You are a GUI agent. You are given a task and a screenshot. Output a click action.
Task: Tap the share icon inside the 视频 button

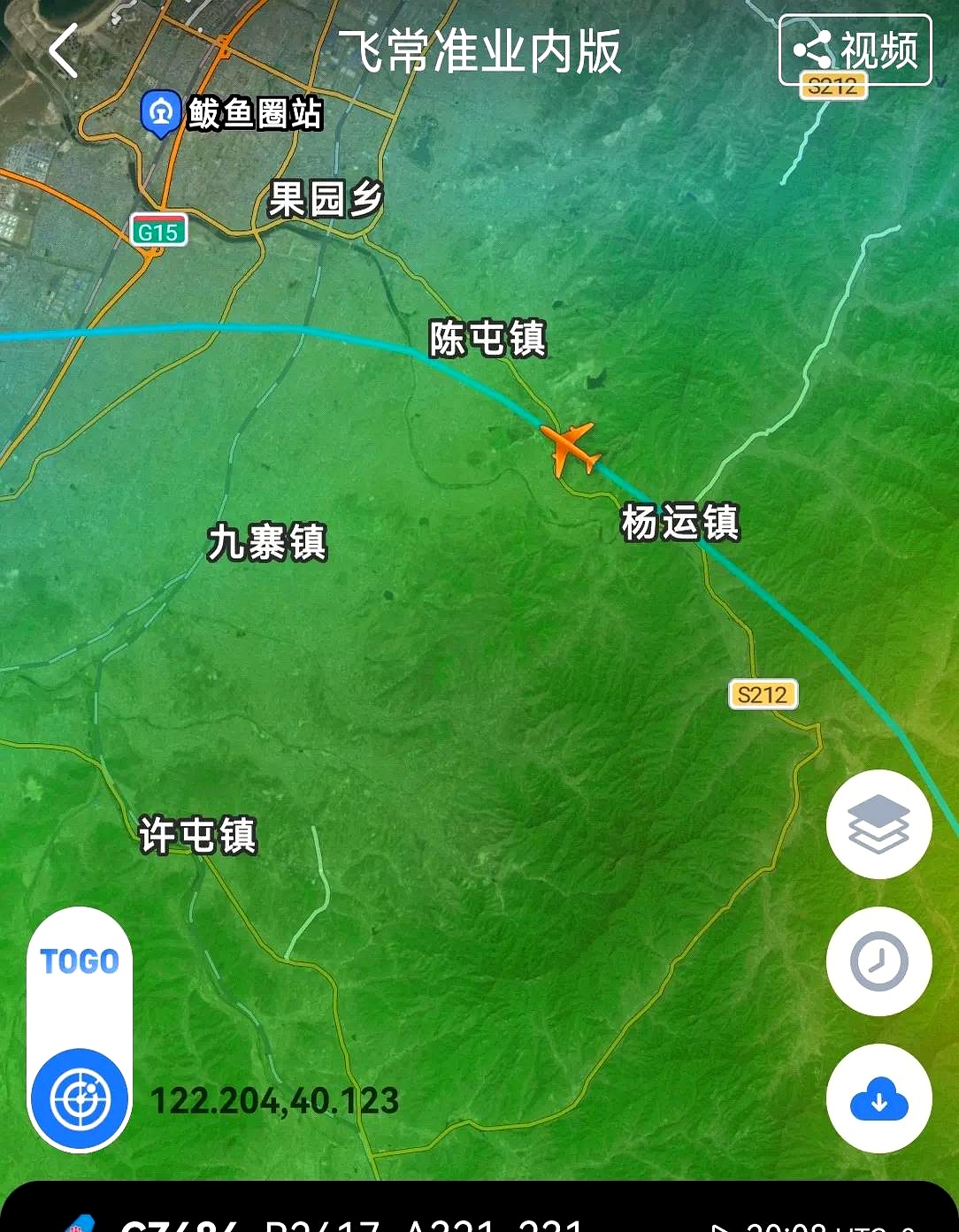815,49
